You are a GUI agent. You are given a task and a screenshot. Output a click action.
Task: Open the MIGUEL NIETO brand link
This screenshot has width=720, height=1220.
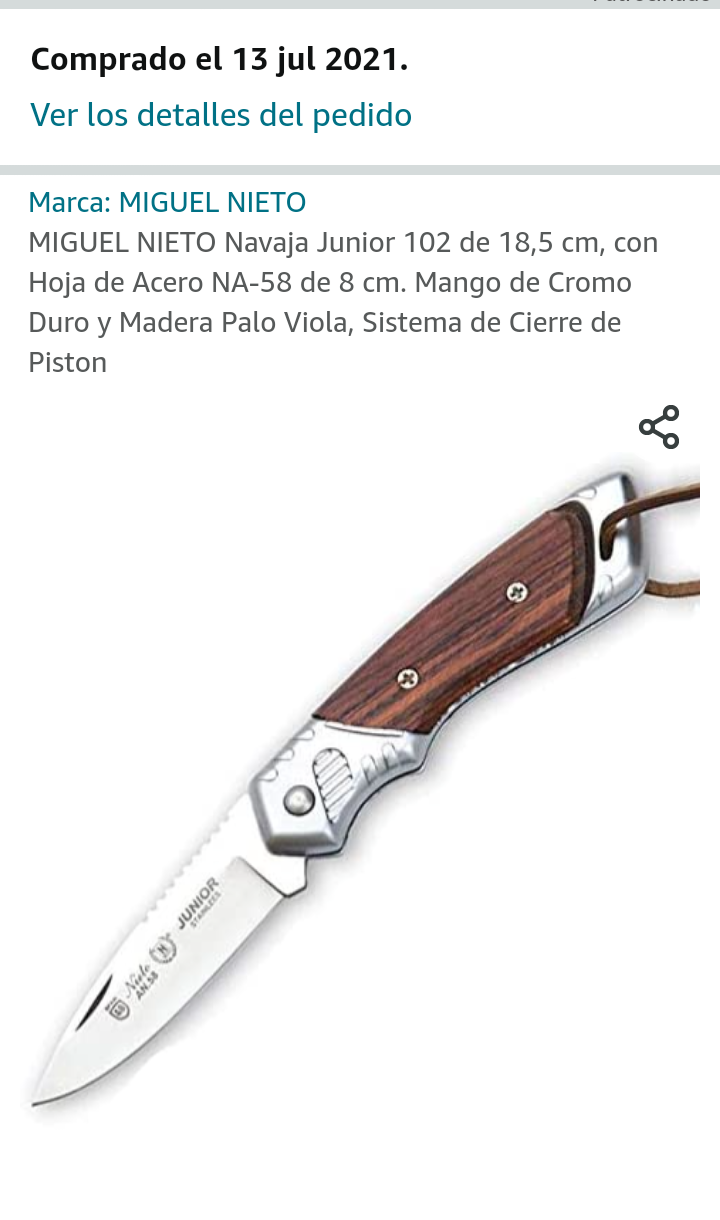click(x=167, y=202)
